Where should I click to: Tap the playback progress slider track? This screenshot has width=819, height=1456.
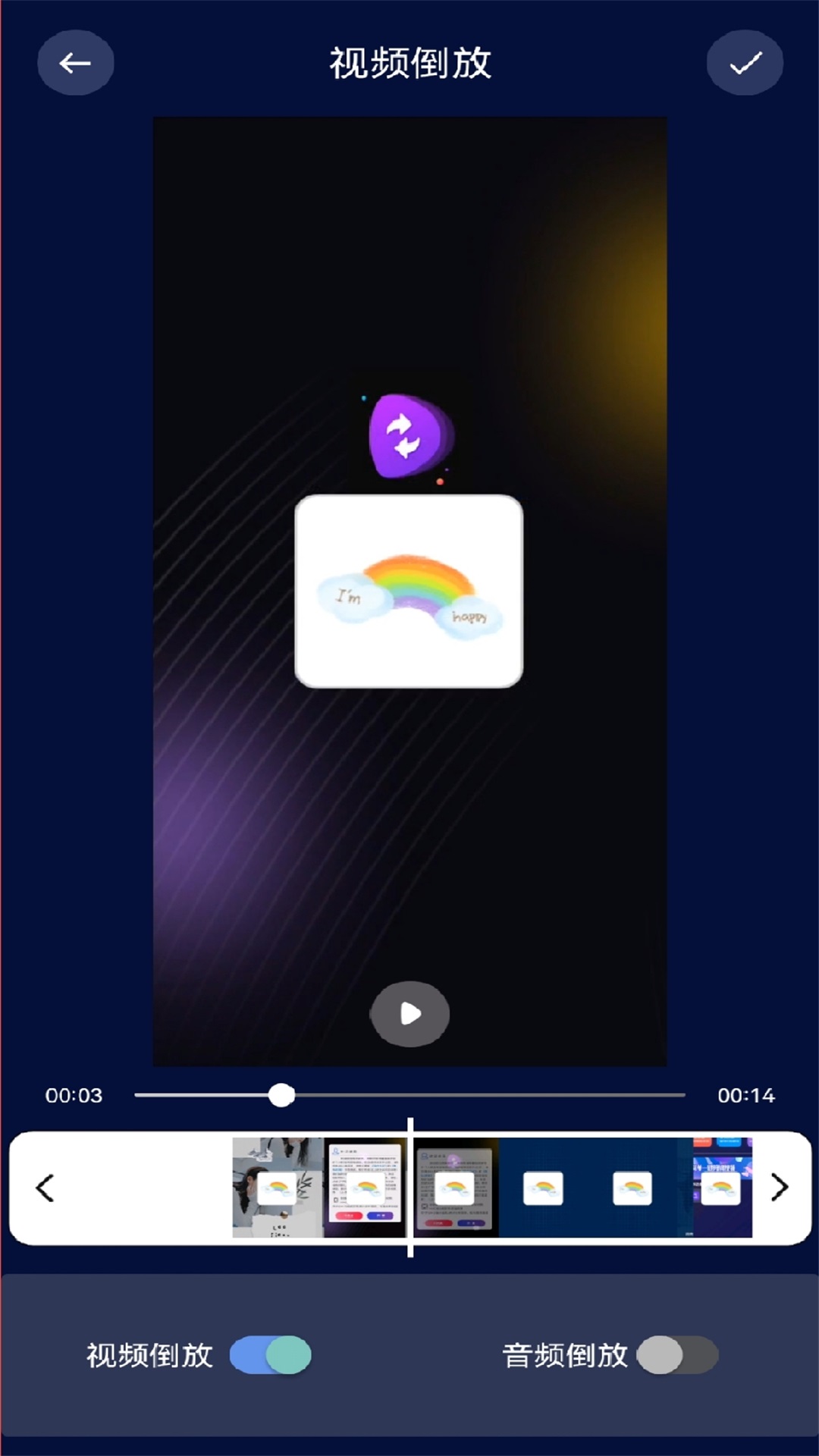click(x=485, y=1095)
